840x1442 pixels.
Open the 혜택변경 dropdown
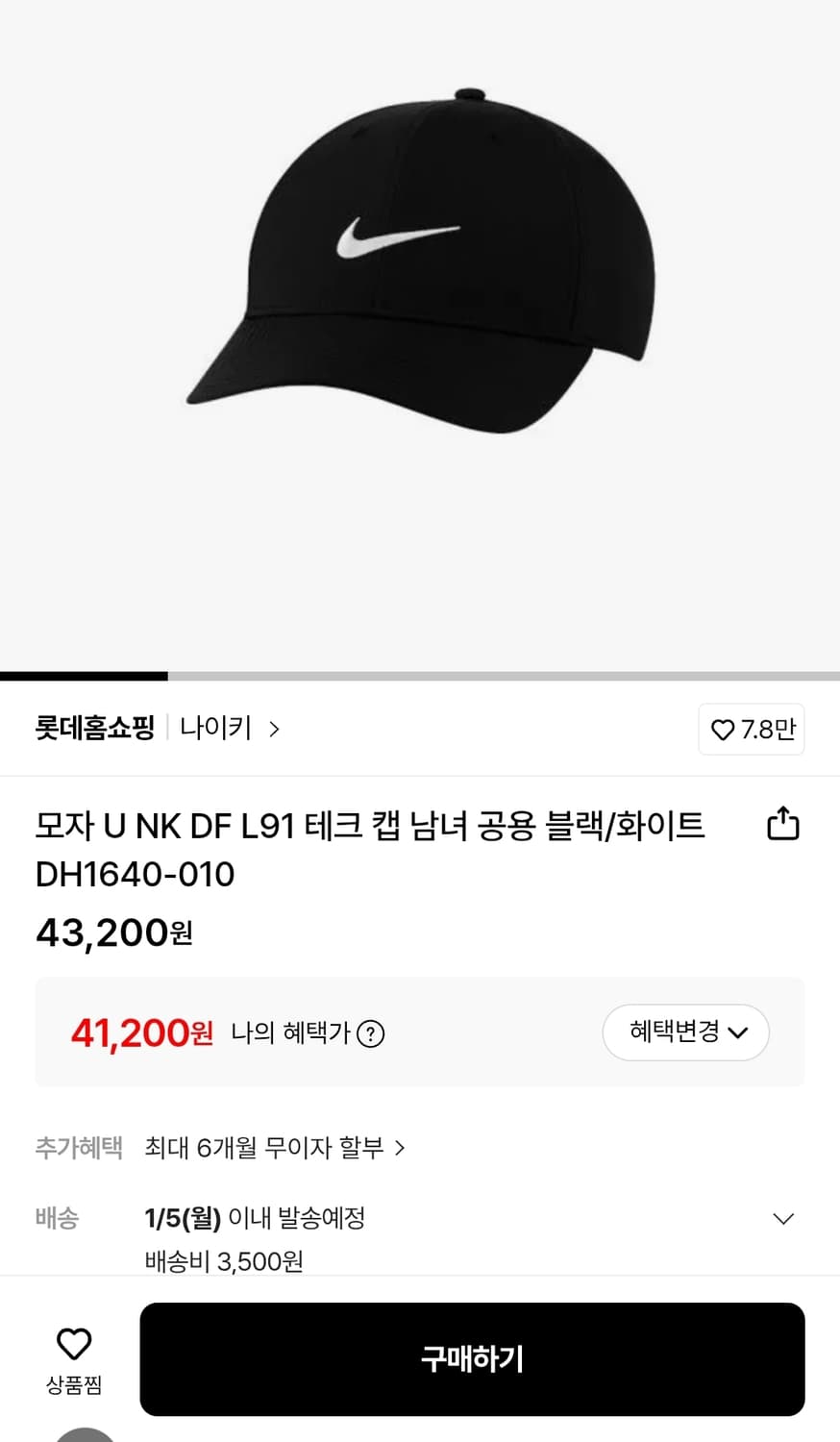pos(685,1032)
